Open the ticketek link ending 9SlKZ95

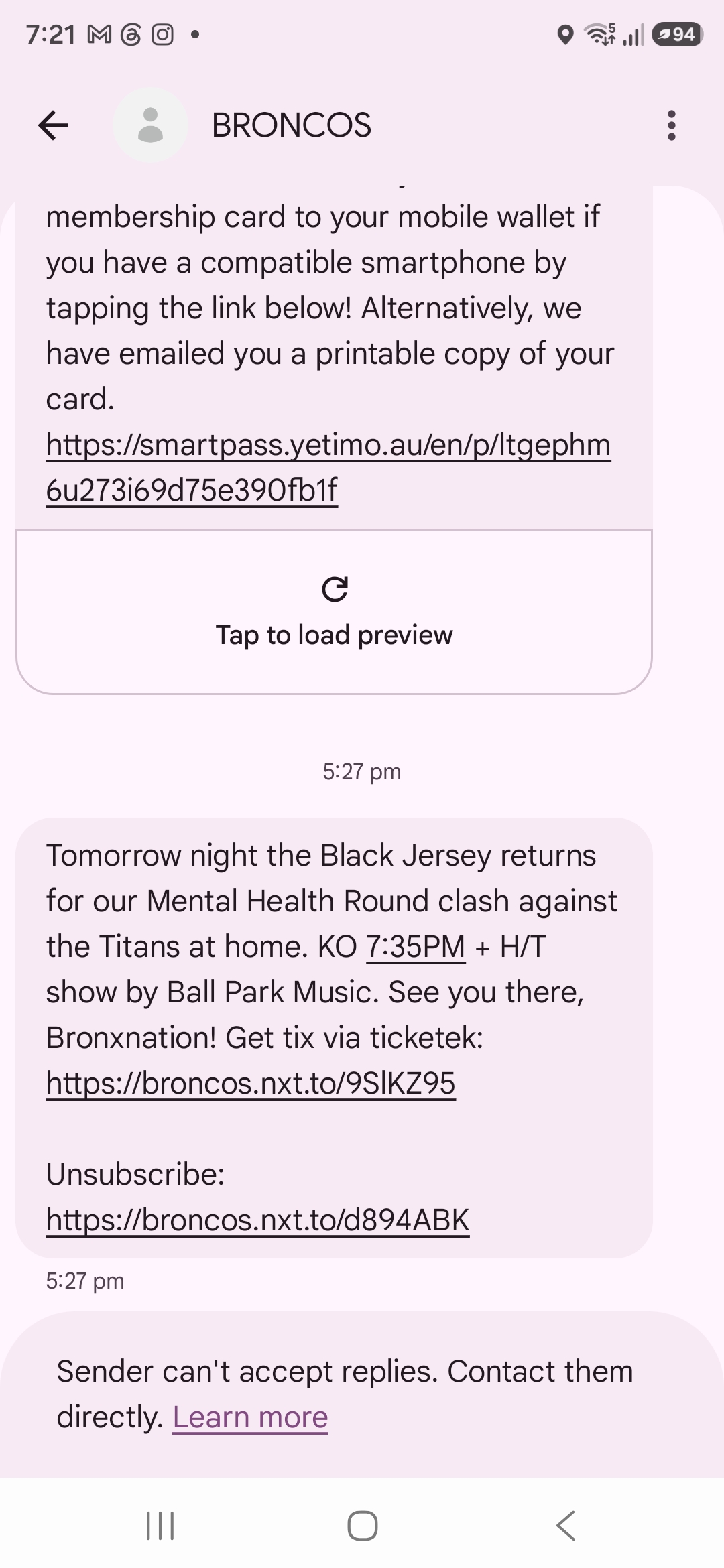[x=251, y=1084]
